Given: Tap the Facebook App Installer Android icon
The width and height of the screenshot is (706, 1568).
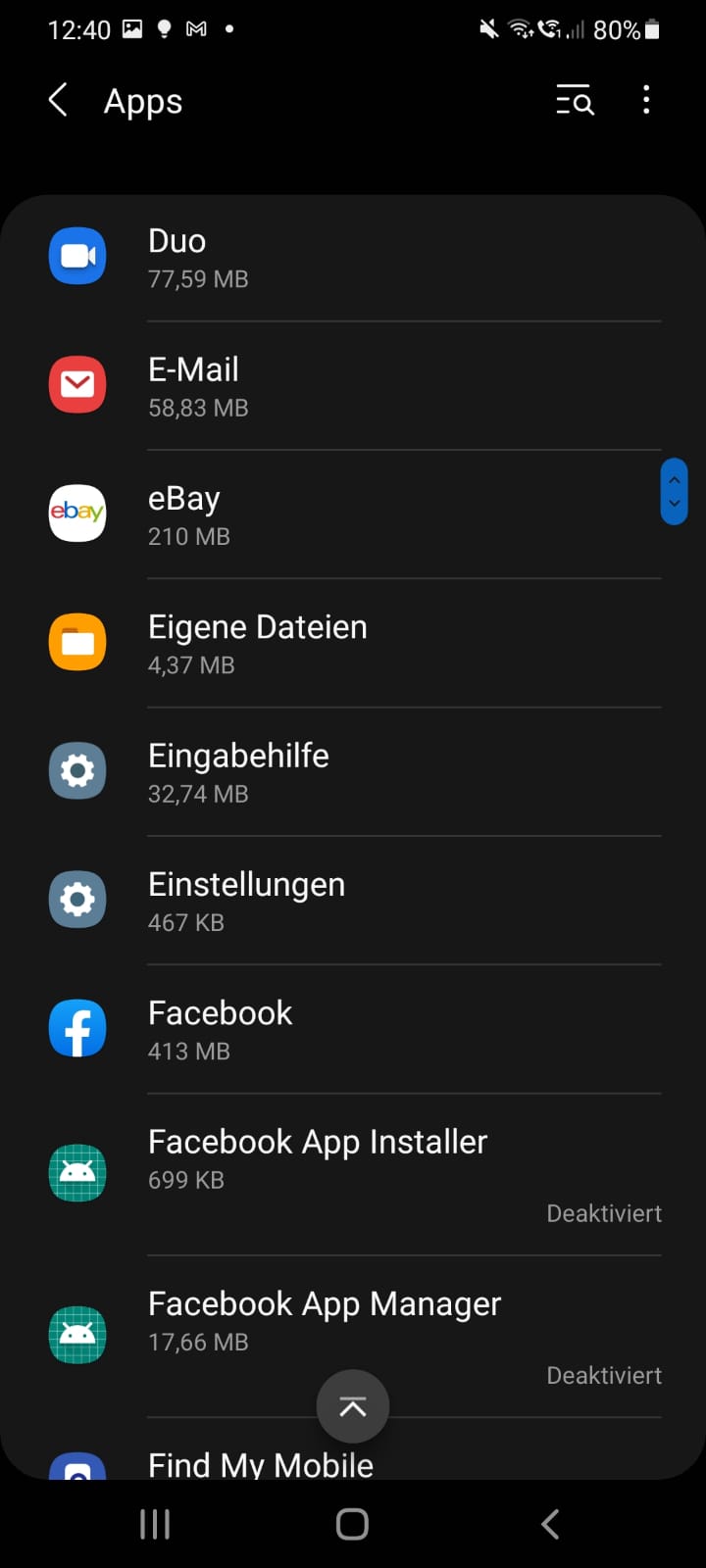Looking at the screenshot, I should (x=76, y=1172).
